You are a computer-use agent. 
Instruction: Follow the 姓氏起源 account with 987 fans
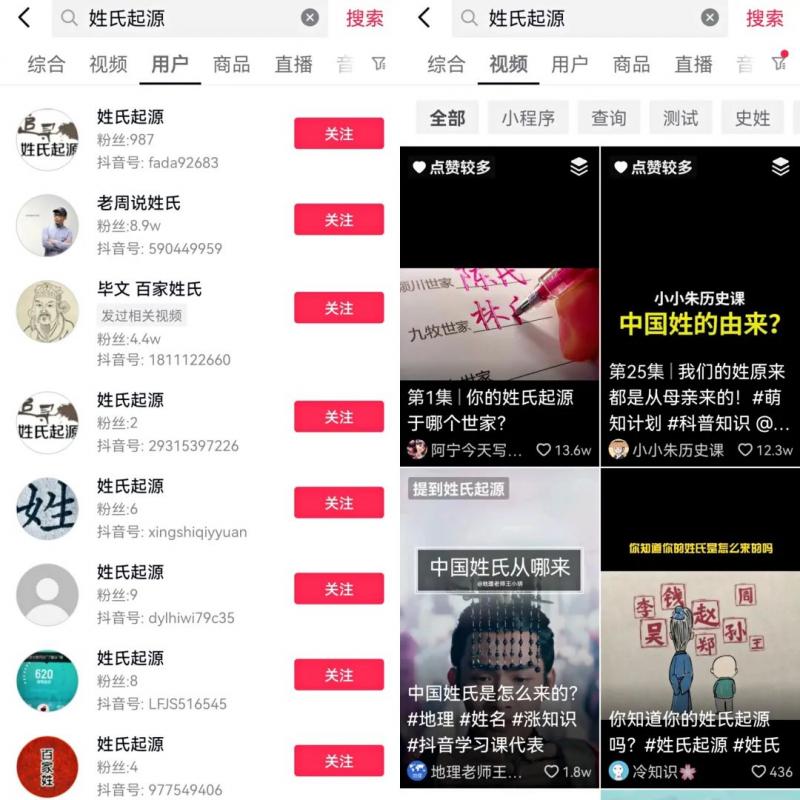point(338,134)
